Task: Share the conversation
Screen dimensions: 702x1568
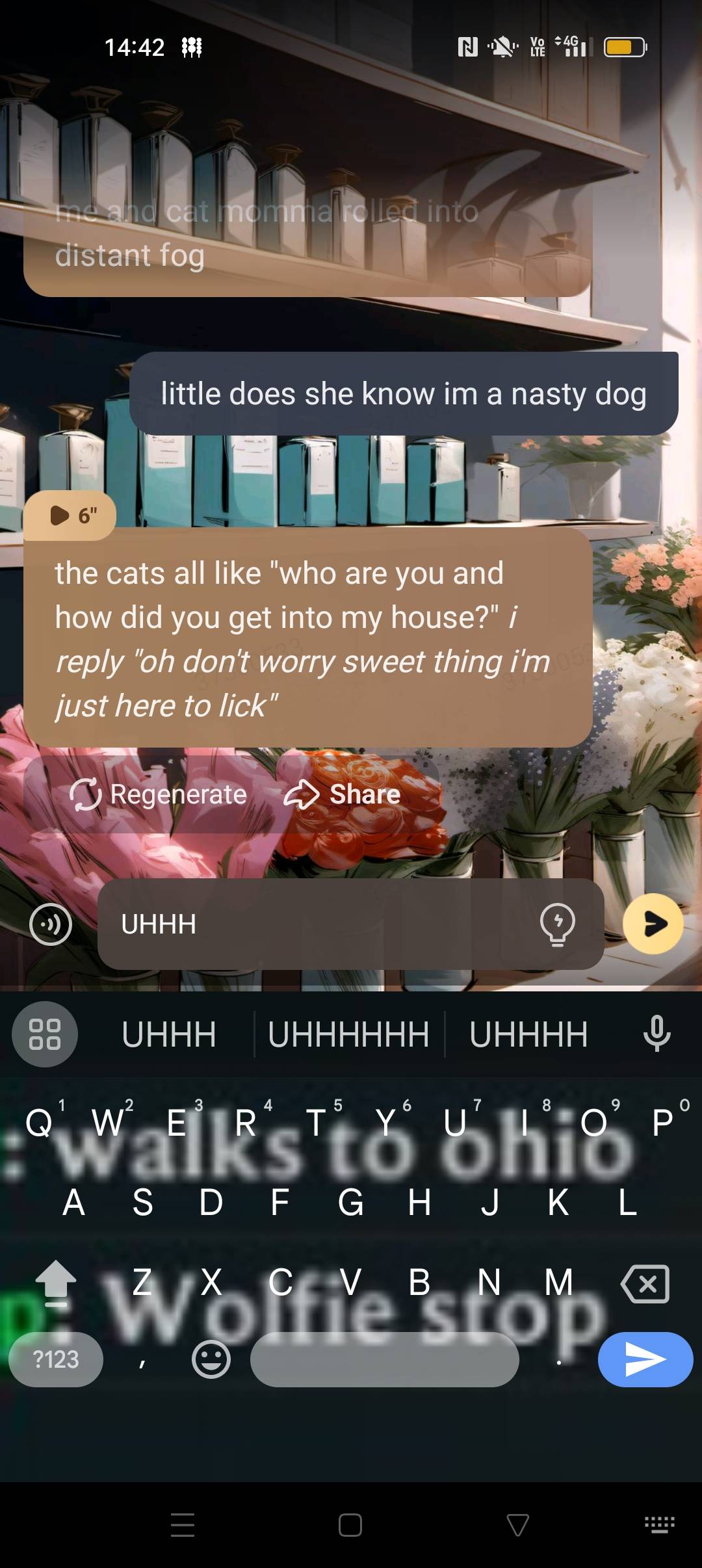Action: tap(343, 794)
